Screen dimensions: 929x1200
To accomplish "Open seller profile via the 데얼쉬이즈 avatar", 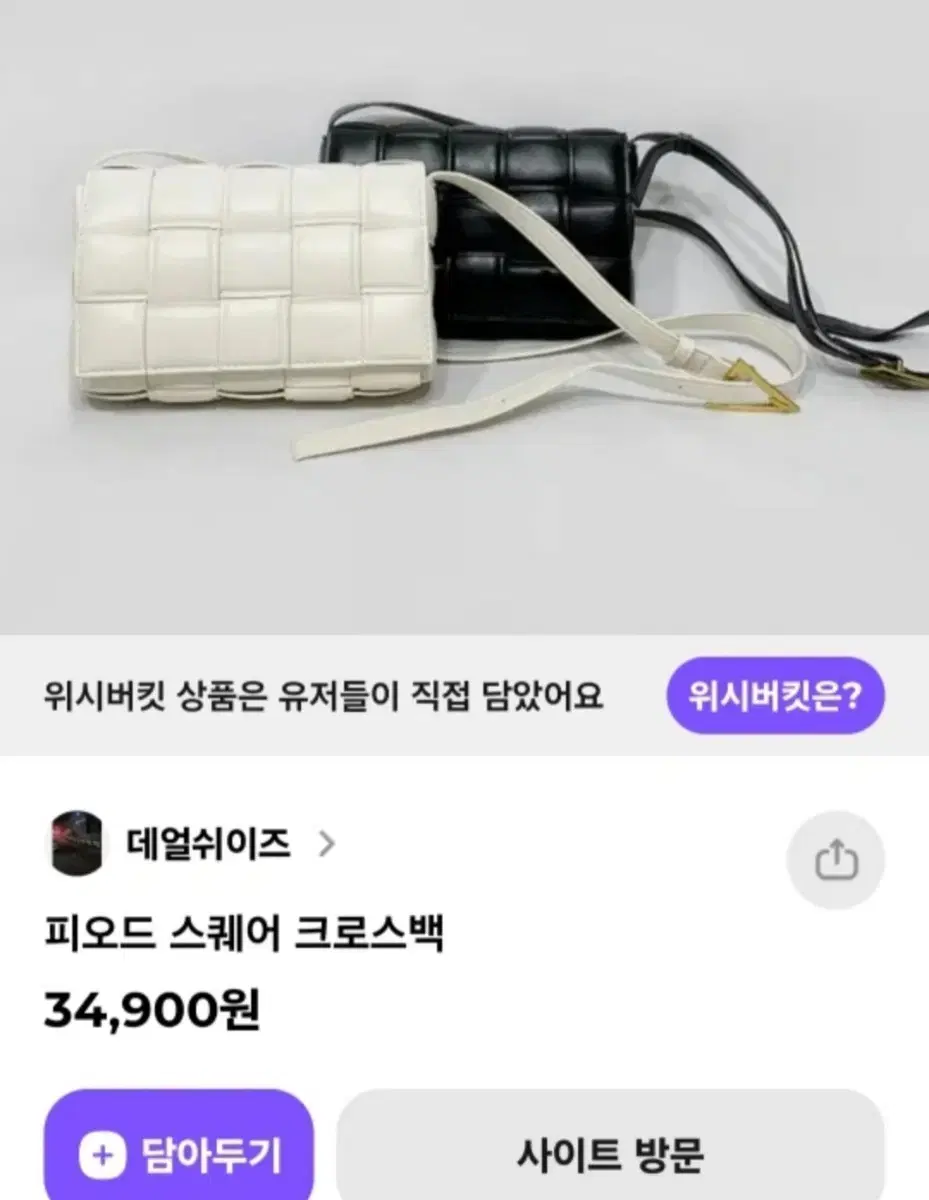I will click(78, 845).
